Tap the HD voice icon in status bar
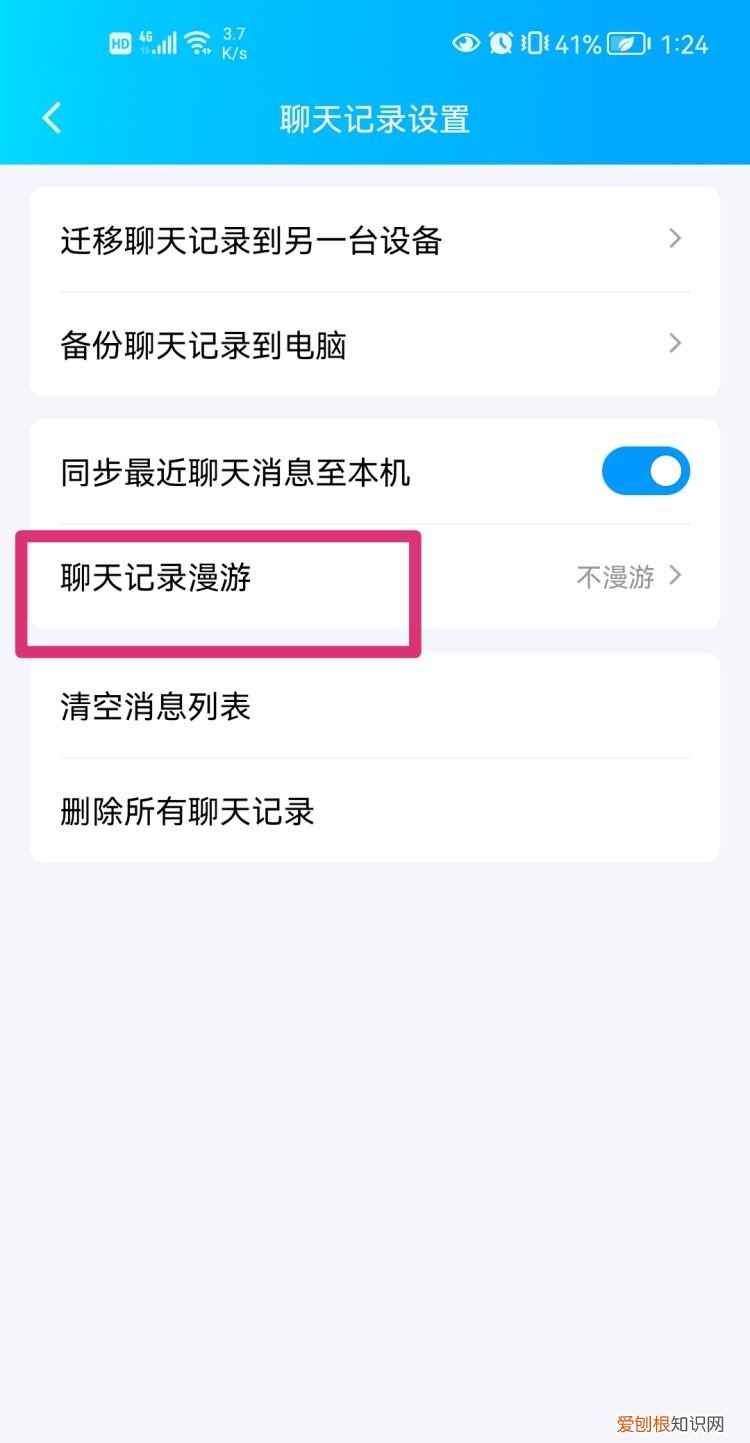 (x=121, y=43)
